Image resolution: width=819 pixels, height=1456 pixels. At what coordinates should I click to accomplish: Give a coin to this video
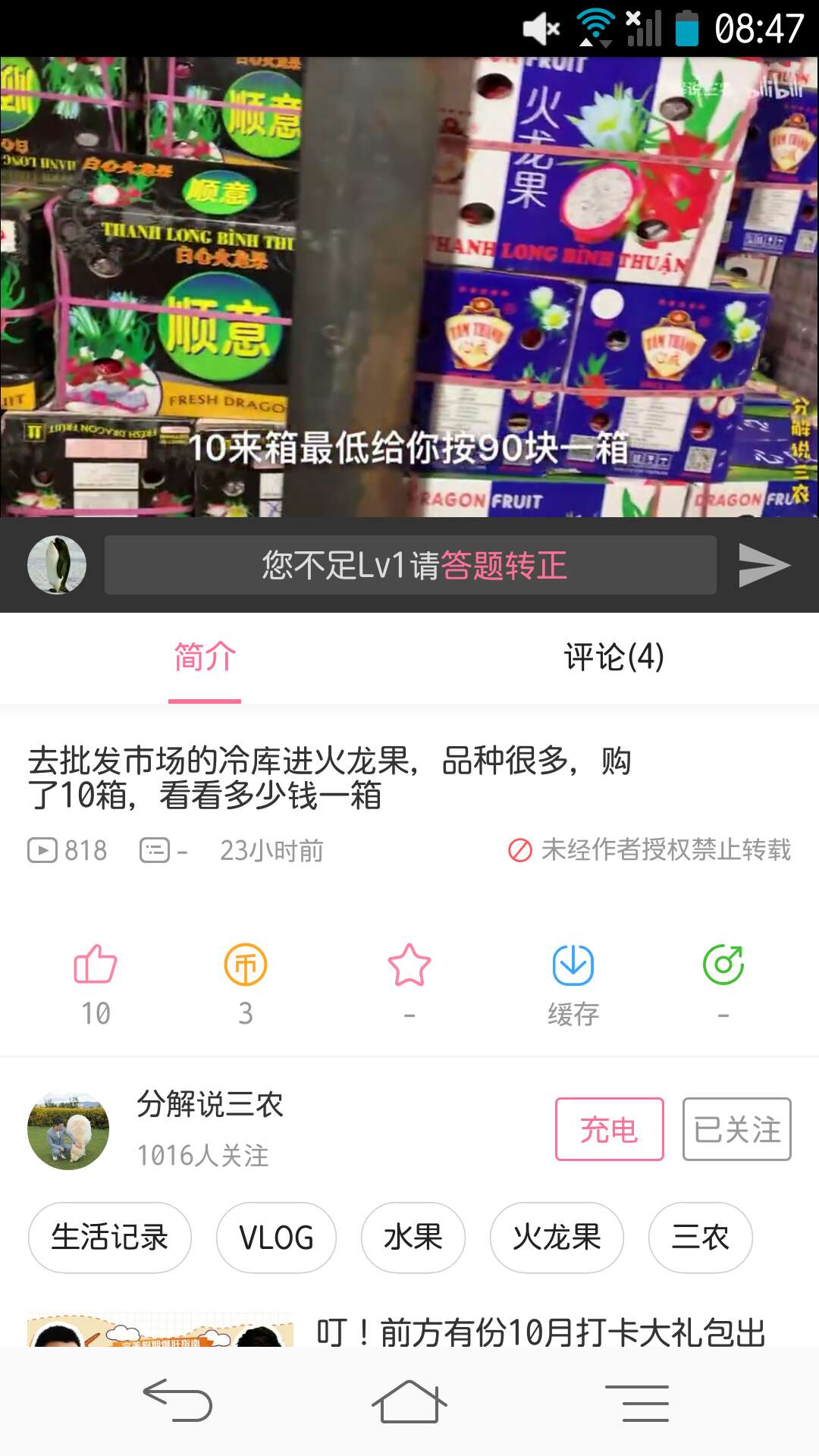[x=246, y=965]
